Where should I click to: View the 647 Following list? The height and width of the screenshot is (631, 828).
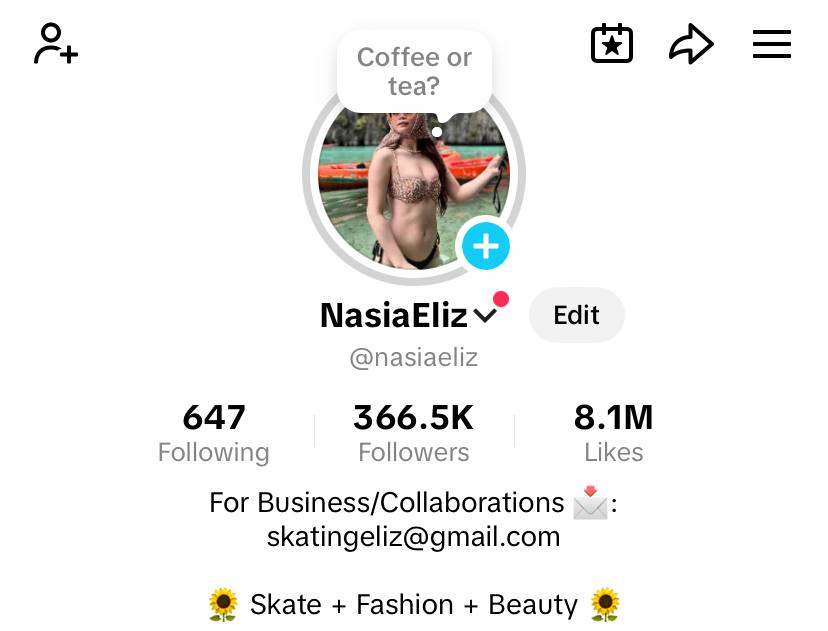(214, 433)
